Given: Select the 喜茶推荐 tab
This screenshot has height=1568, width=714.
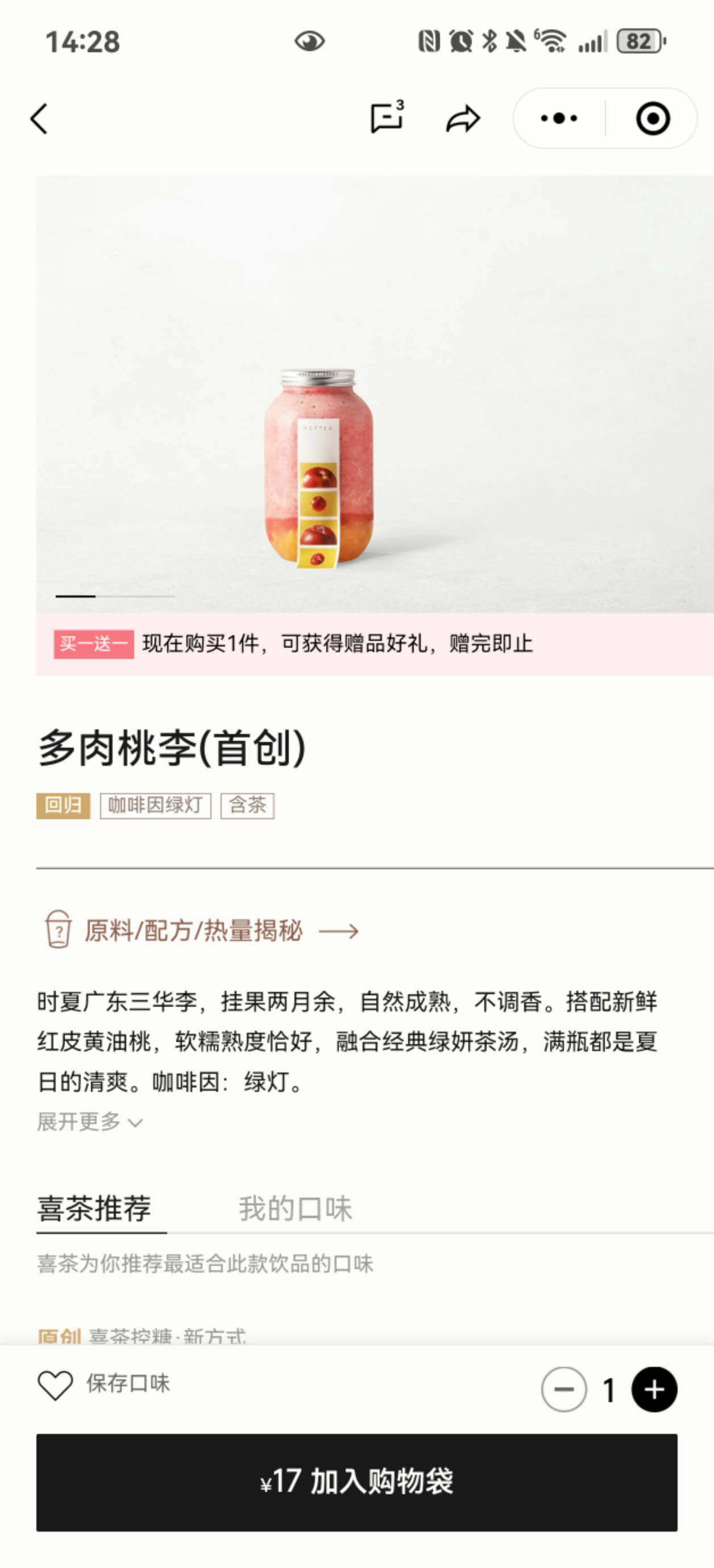Looking at the screenshot, I should tap(94, 1208).
